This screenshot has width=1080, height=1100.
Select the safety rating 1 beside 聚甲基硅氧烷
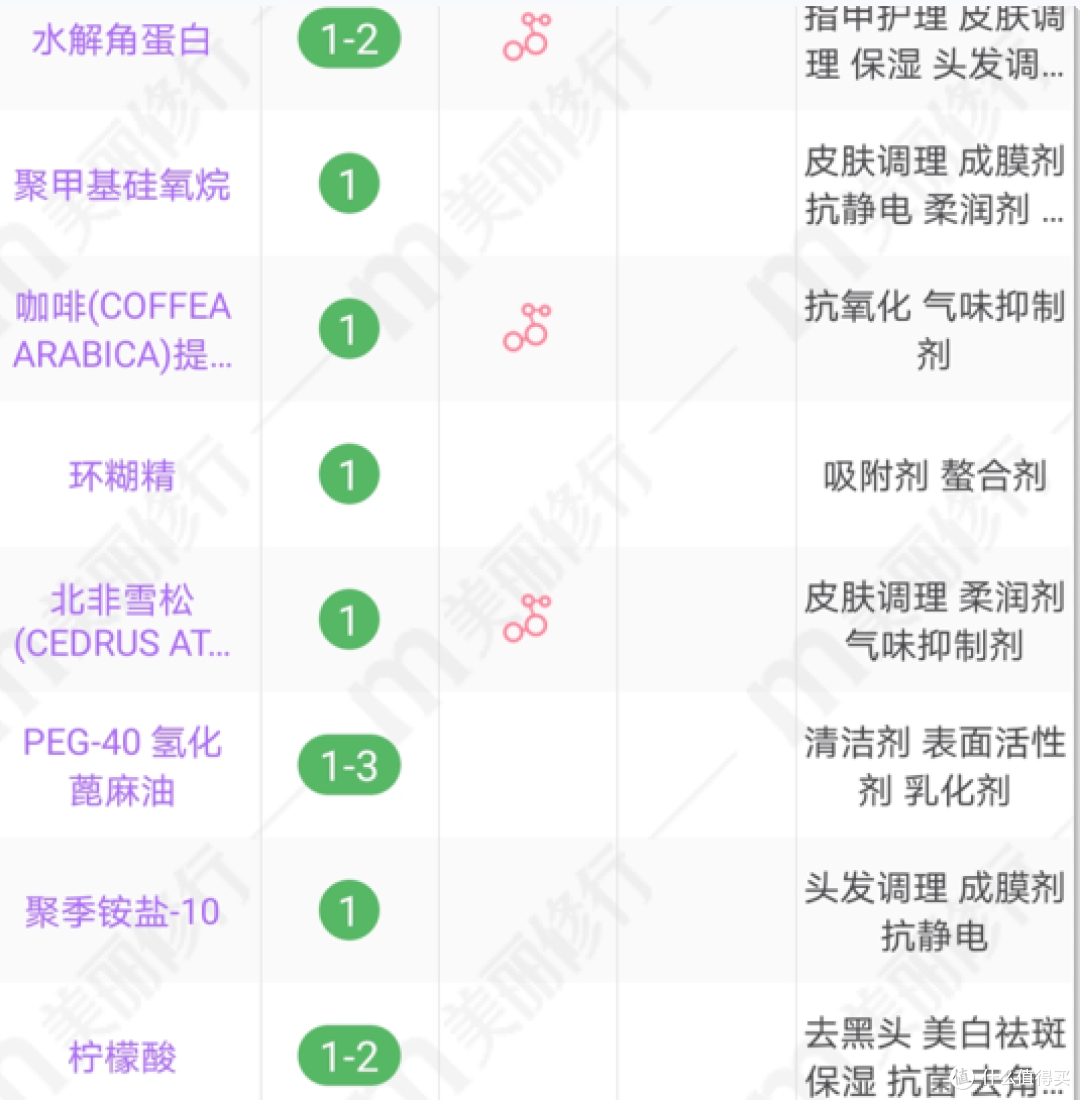[348, 183]
